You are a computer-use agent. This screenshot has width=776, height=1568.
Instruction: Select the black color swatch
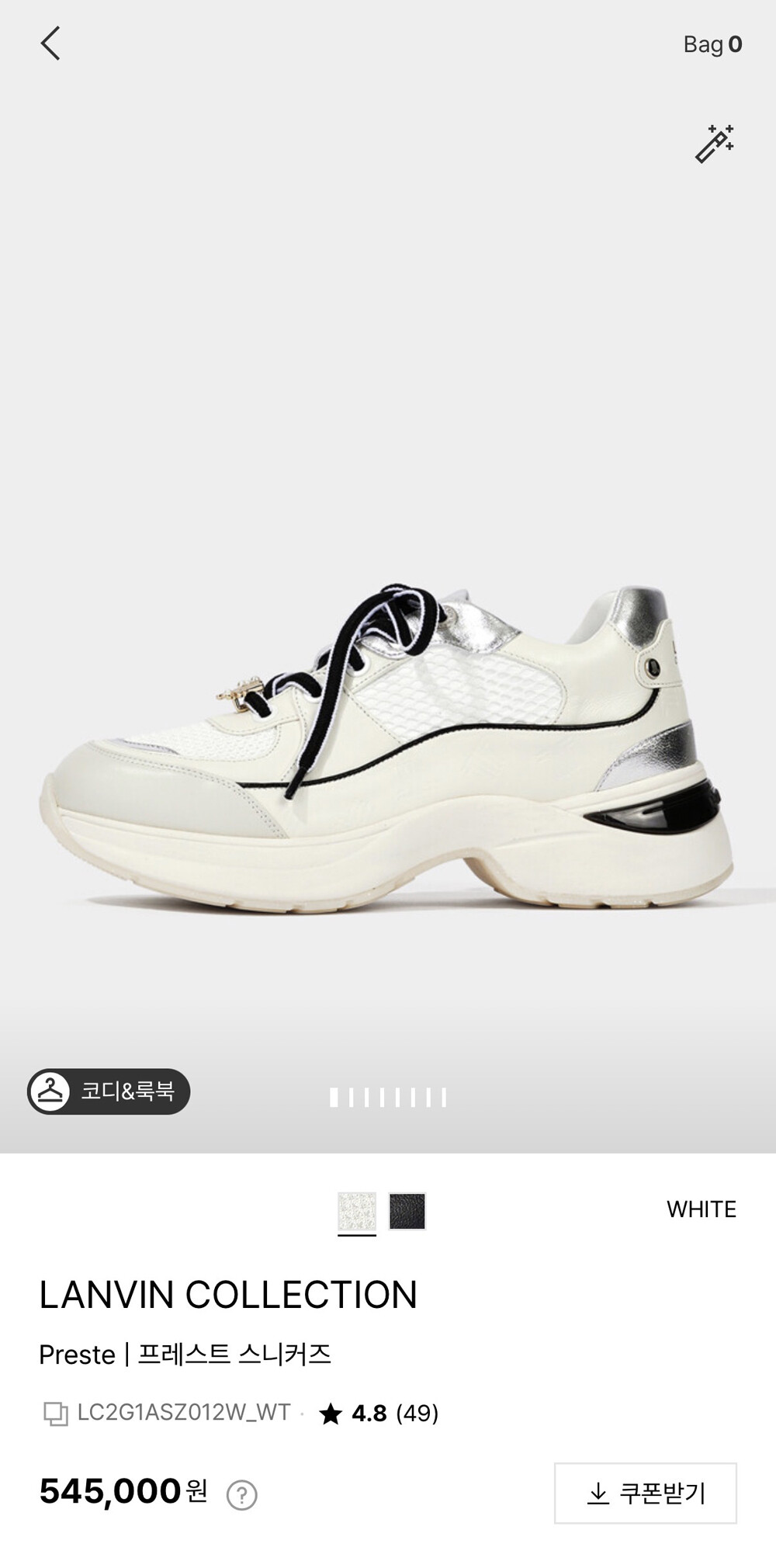(x=407, y=1211)
